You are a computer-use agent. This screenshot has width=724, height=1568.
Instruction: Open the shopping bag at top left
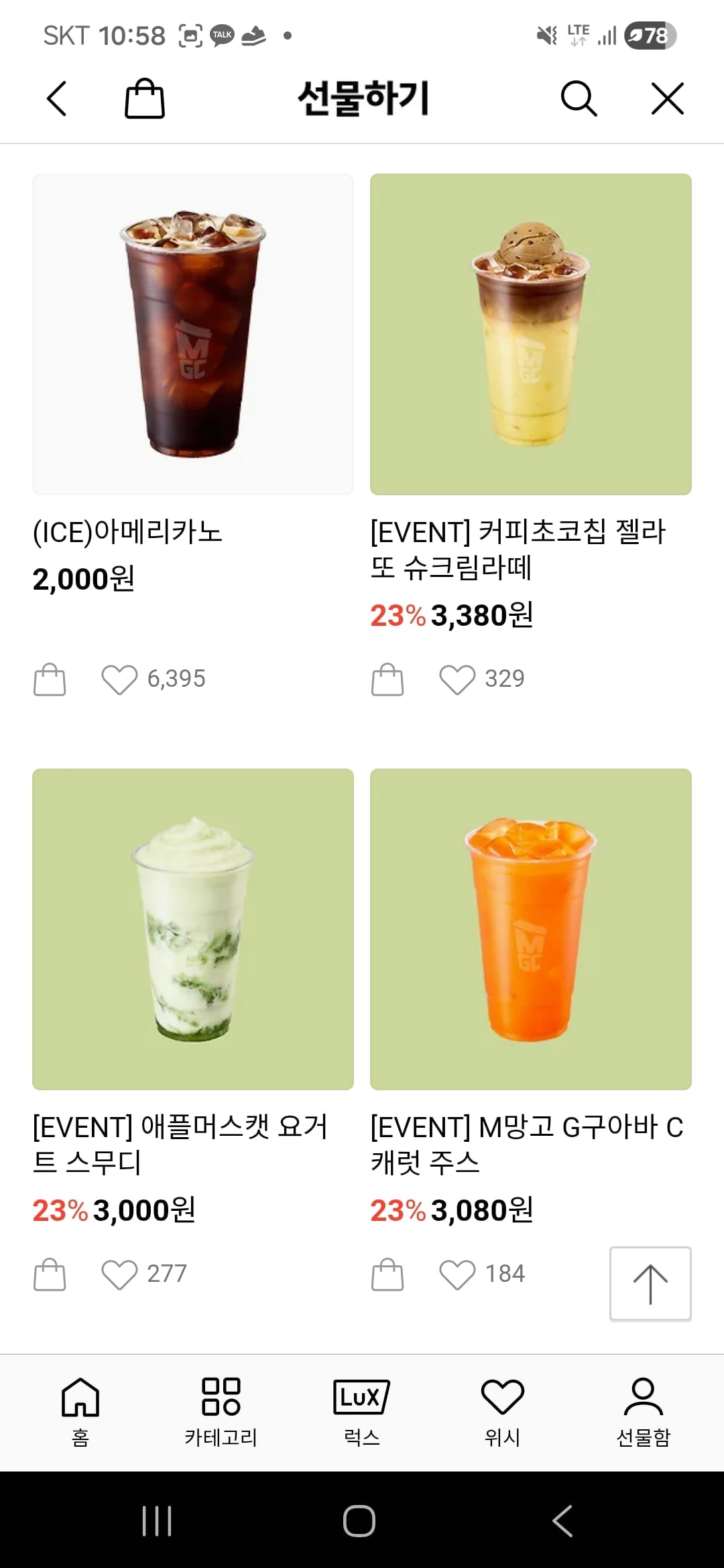click(x=143, y=98)
